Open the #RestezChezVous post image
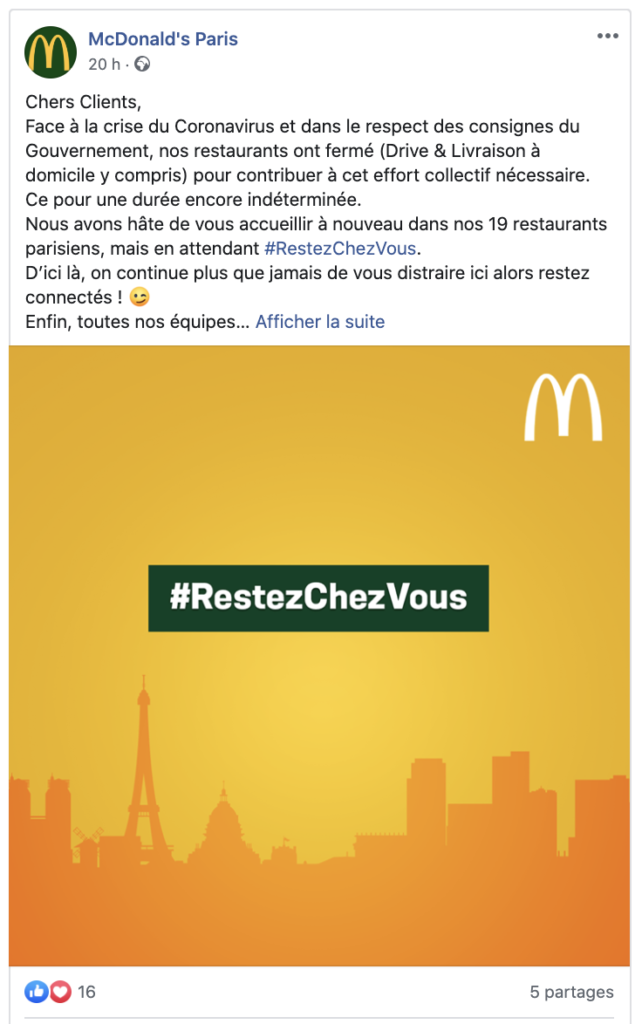Viewport: 642px width, 1024px height. 319,655
